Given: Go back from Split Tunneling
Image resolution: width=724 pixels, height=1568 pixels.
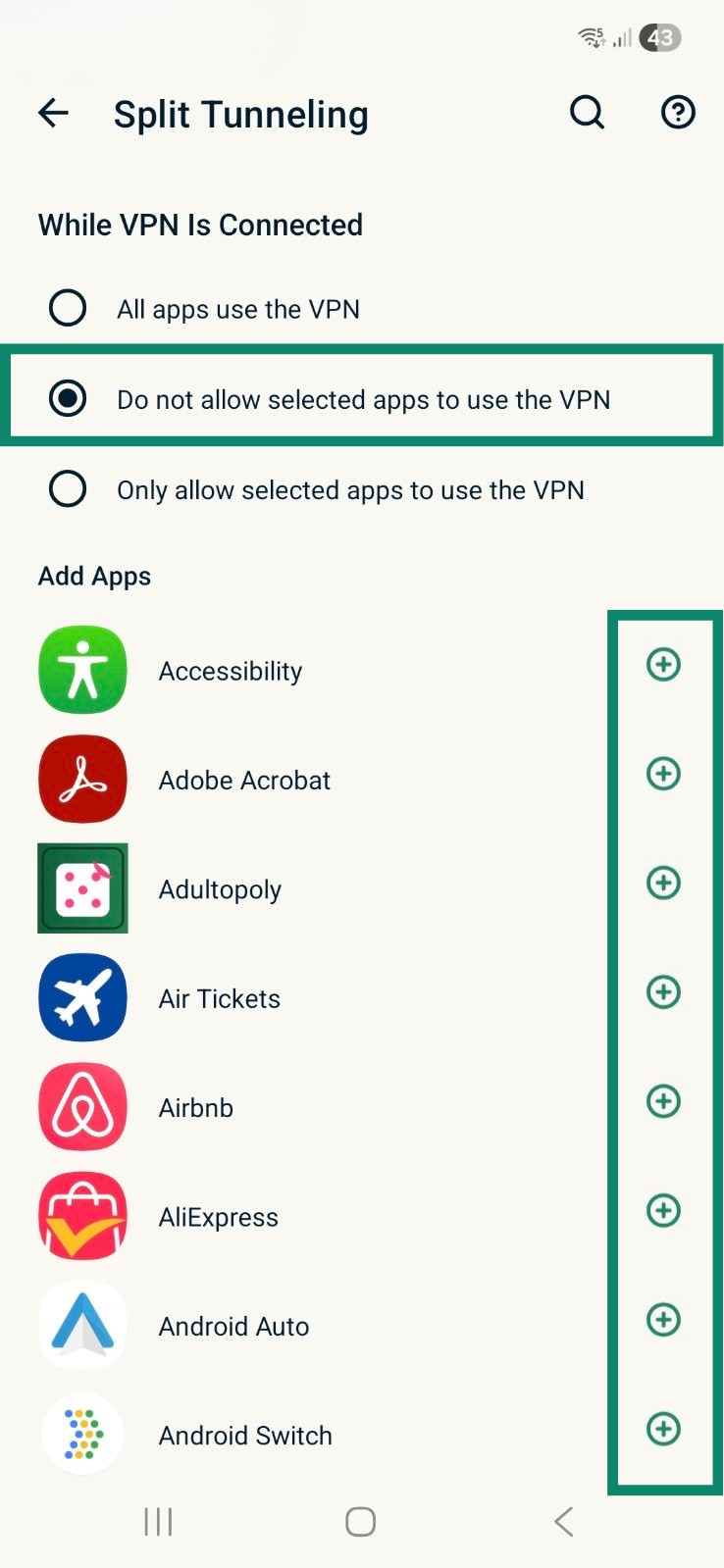Looking at the screenshot, I should (54, 114).
